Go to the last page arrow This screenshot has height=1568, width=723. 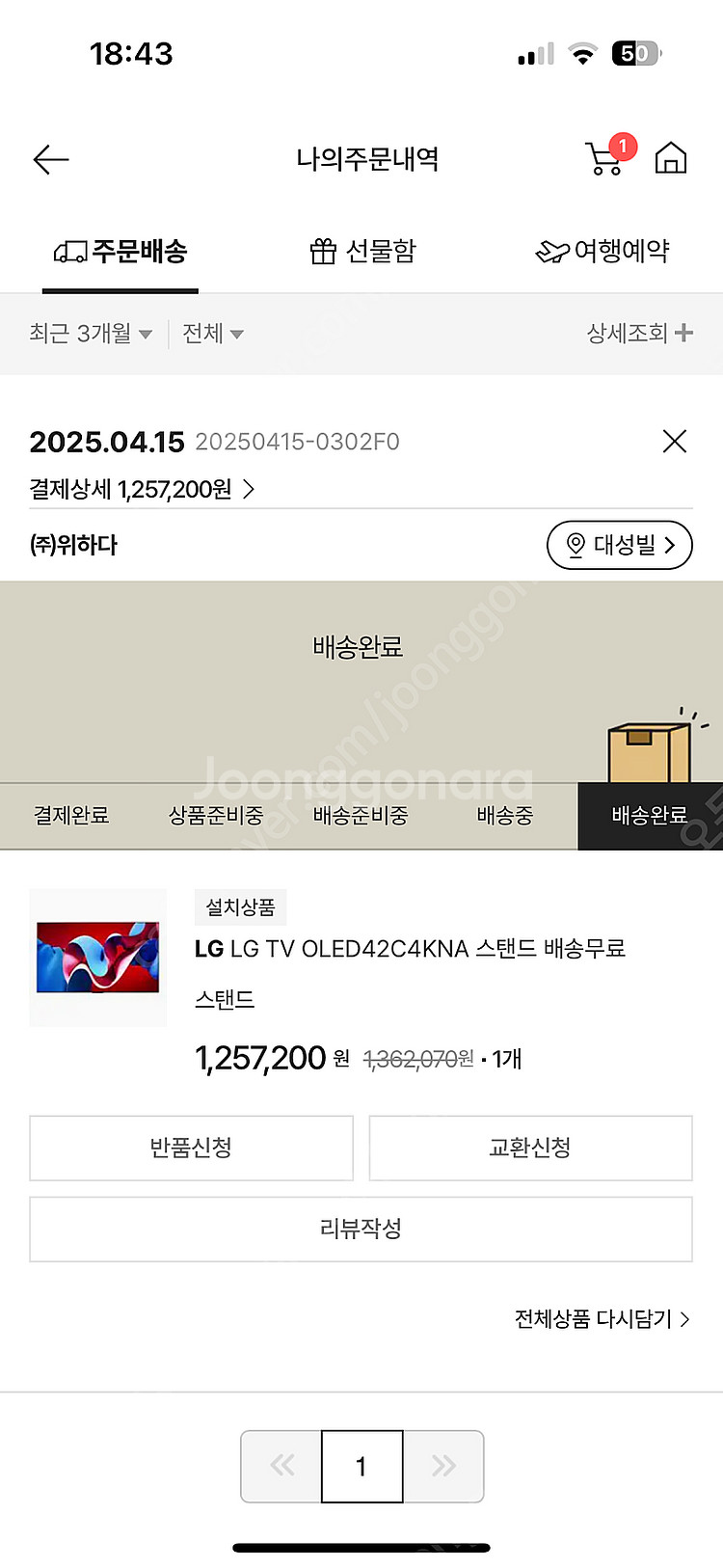(443, 1466)
